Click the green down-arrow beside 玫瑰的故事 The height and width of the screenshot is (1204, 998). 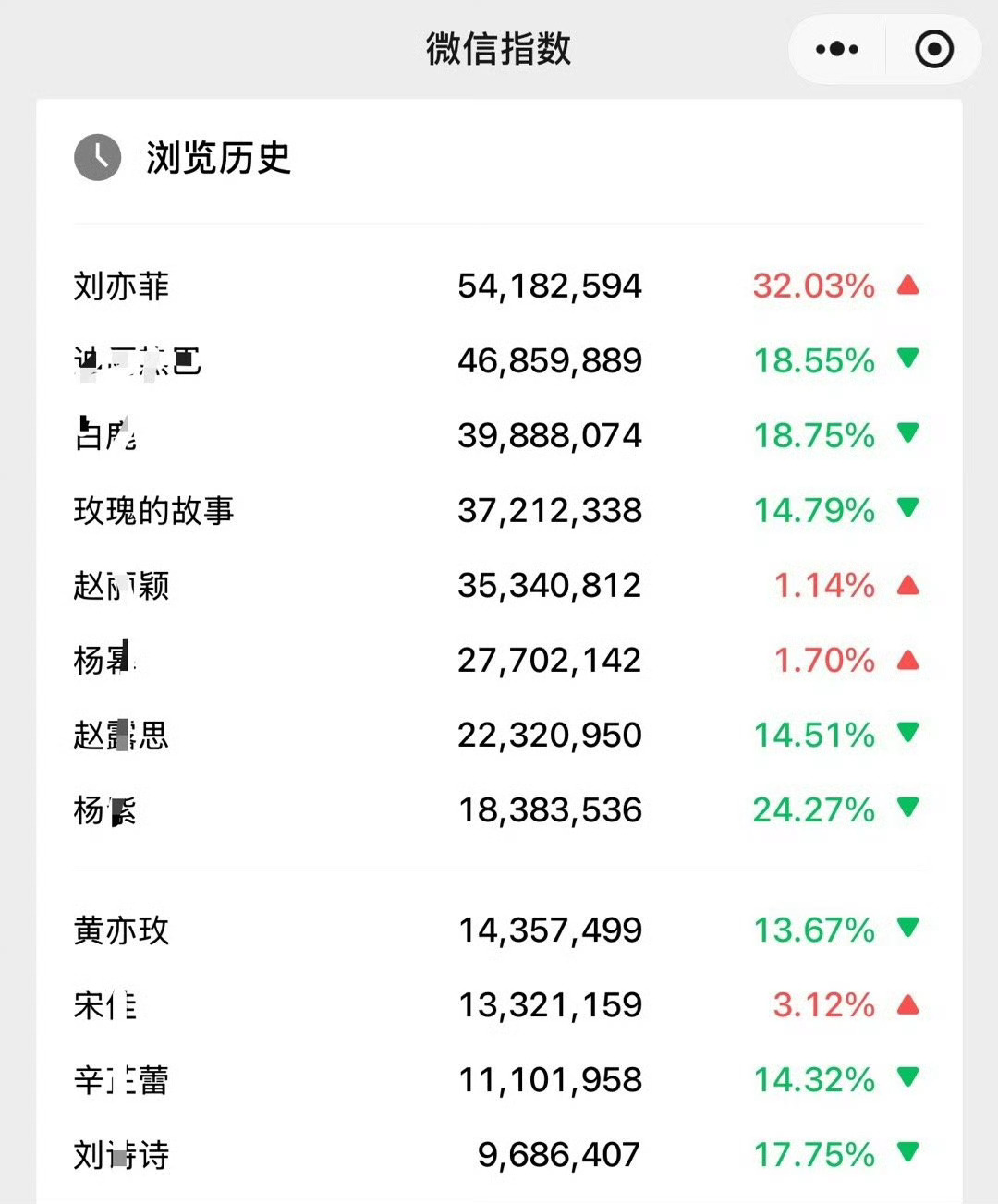tap(909, 509)
